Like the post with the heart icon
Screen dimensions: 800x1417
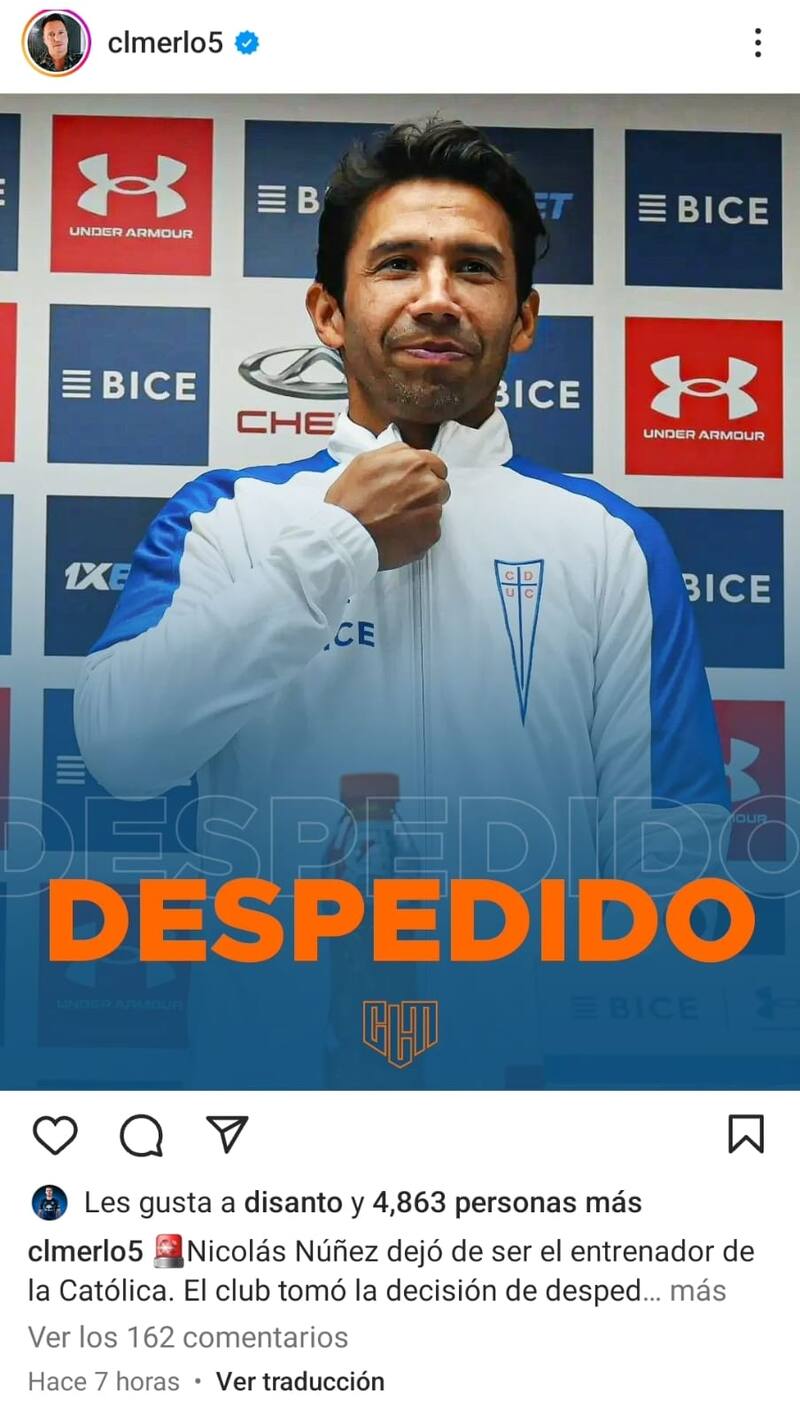[55, 1133]
